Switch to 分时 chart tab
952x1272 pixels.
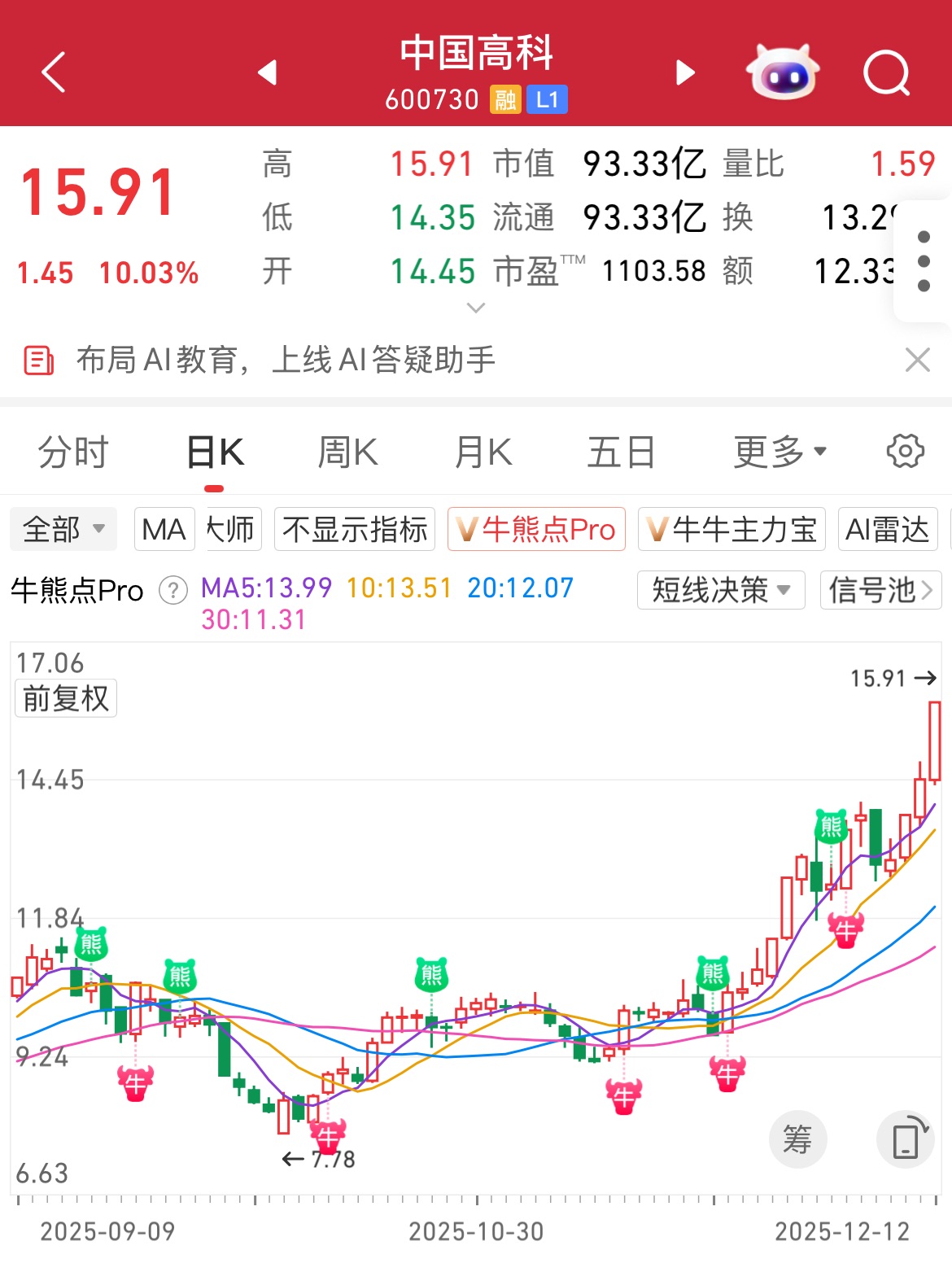[73, 452]
